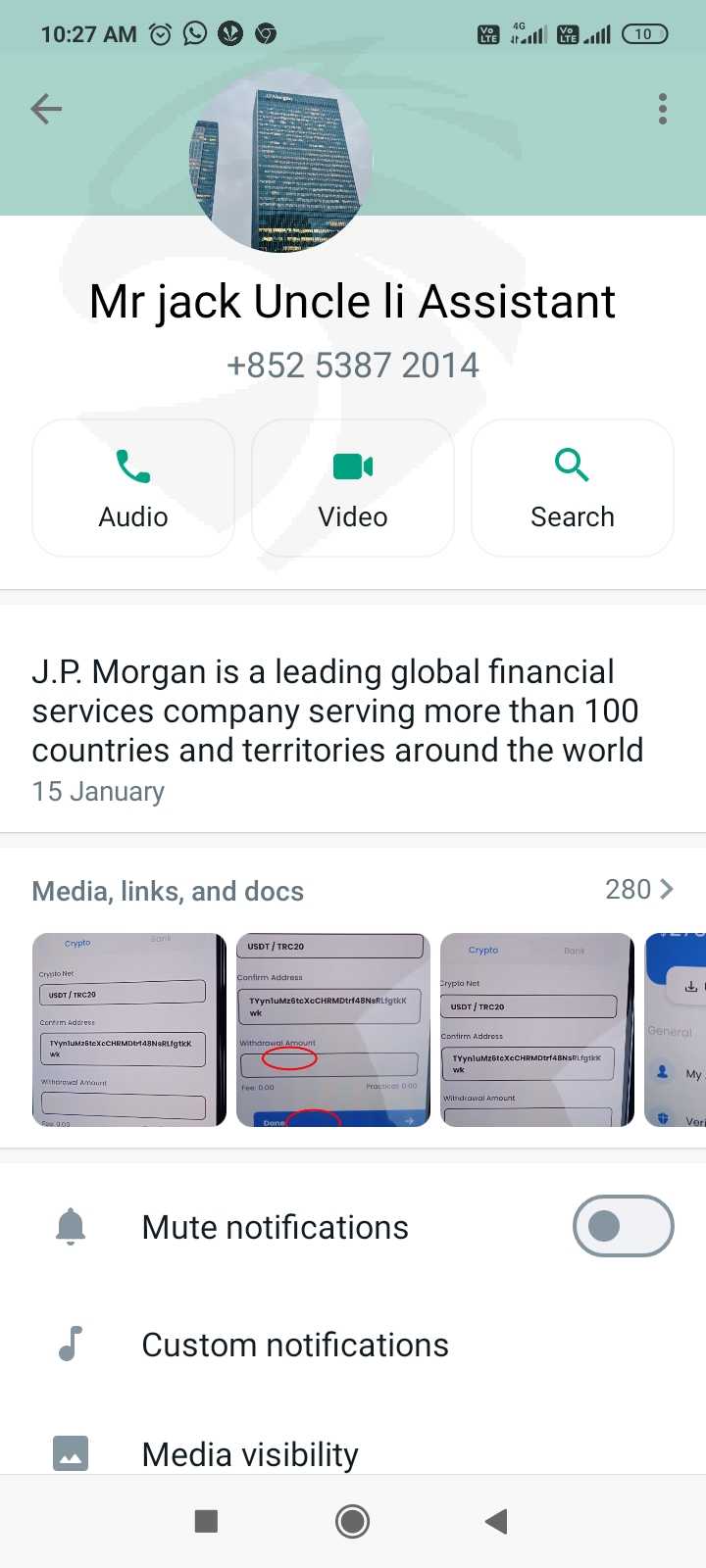The image size is (706, 1568).
Task: Search within this chat
Action: tap(573, 488)
